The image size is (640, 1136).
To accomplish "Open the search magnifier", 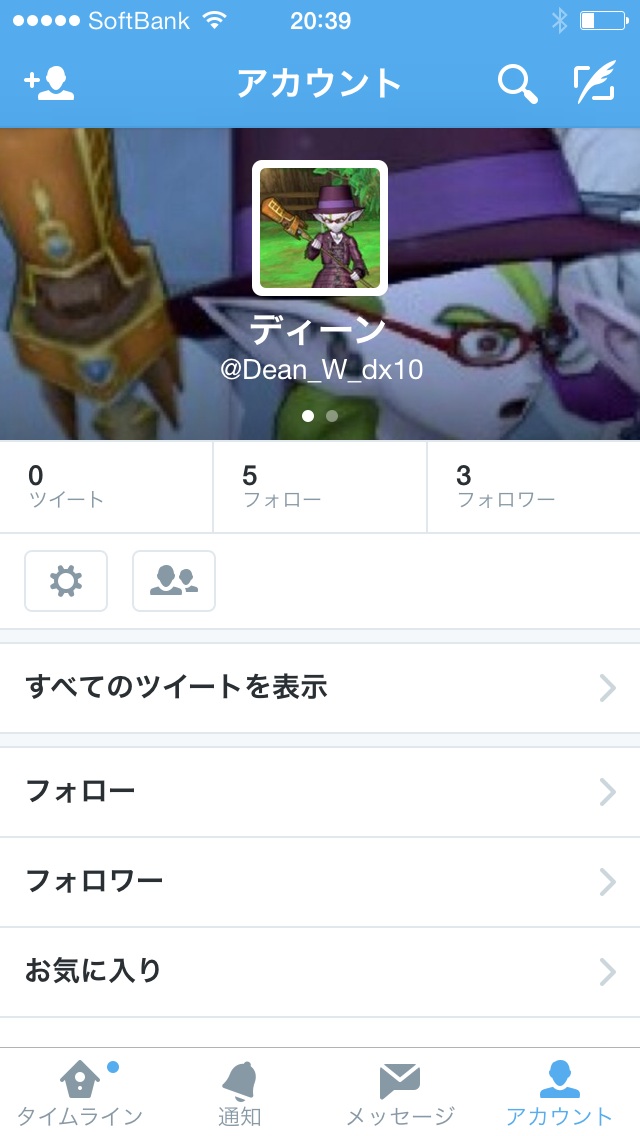I will [x=517, y=84].
